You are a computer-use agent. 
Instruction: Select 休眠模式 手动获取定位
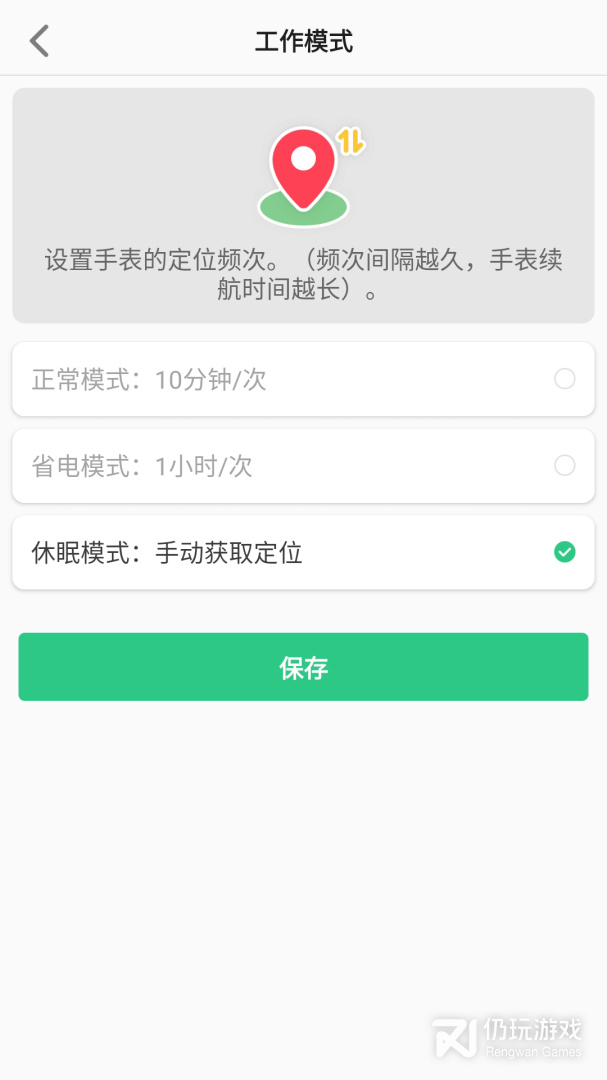point(303,552)
